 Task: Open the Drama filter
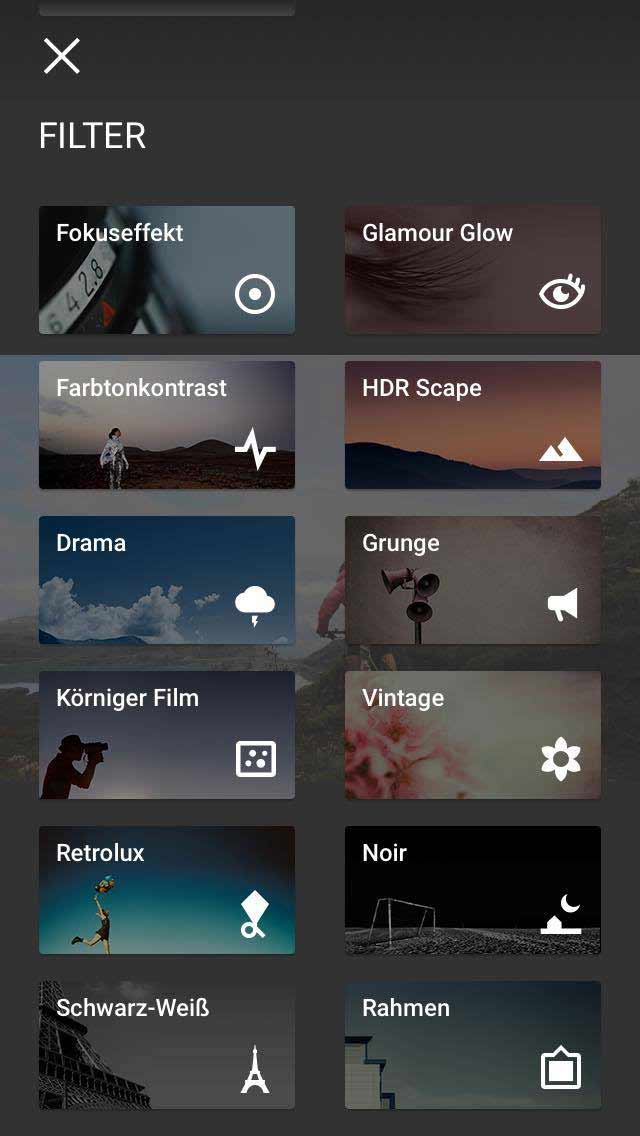coord(167,580)
